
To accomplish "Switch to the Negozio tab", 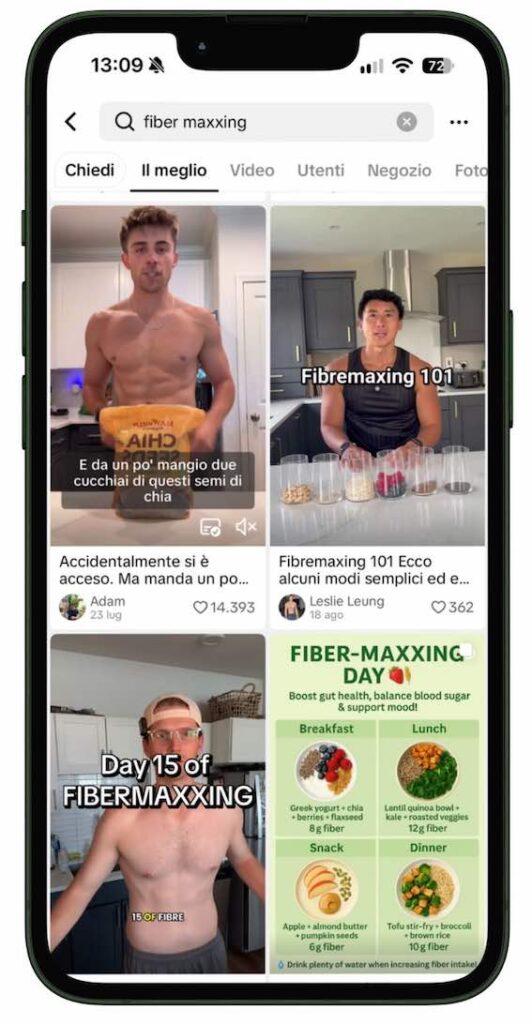I will (399, 170).
